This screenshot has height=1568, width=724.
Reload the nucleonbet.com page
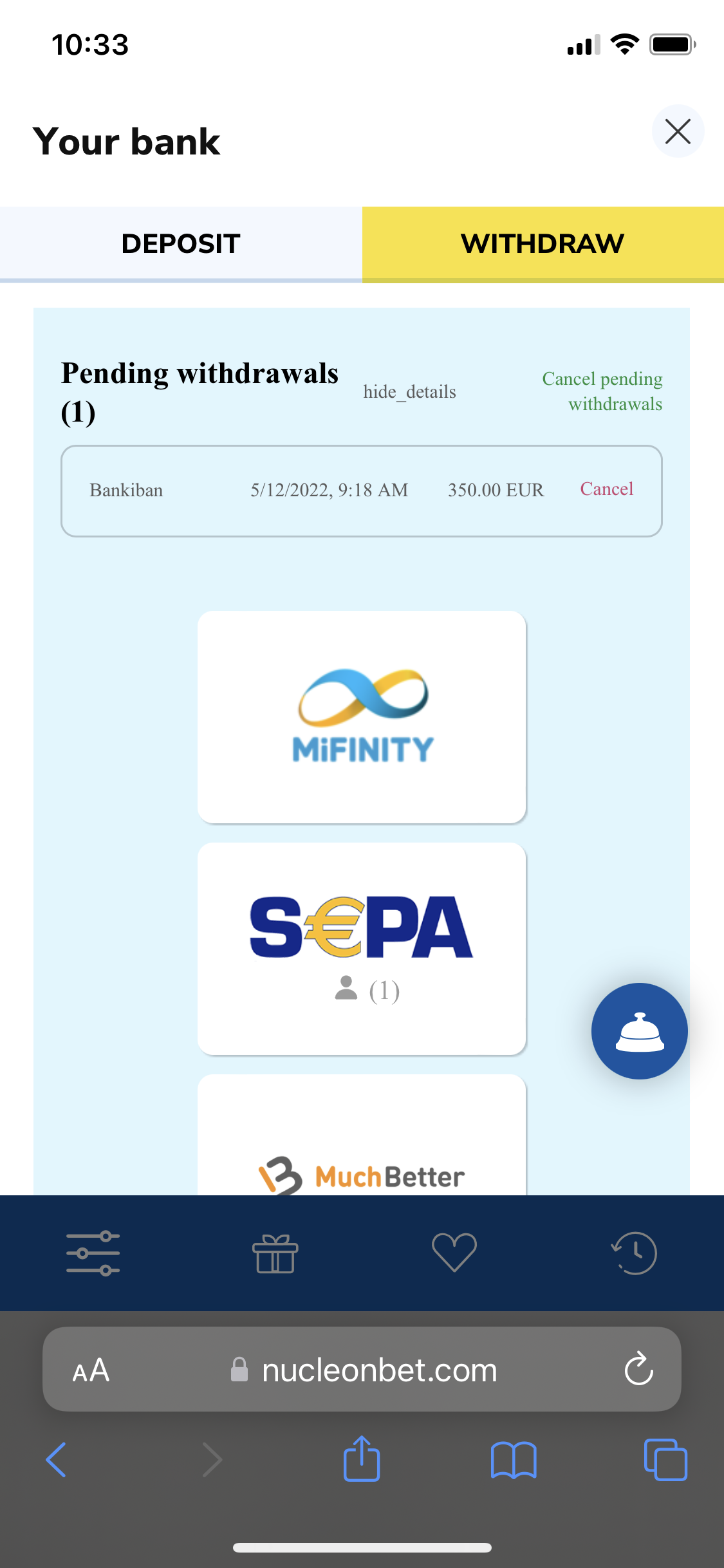point(638,1369)
